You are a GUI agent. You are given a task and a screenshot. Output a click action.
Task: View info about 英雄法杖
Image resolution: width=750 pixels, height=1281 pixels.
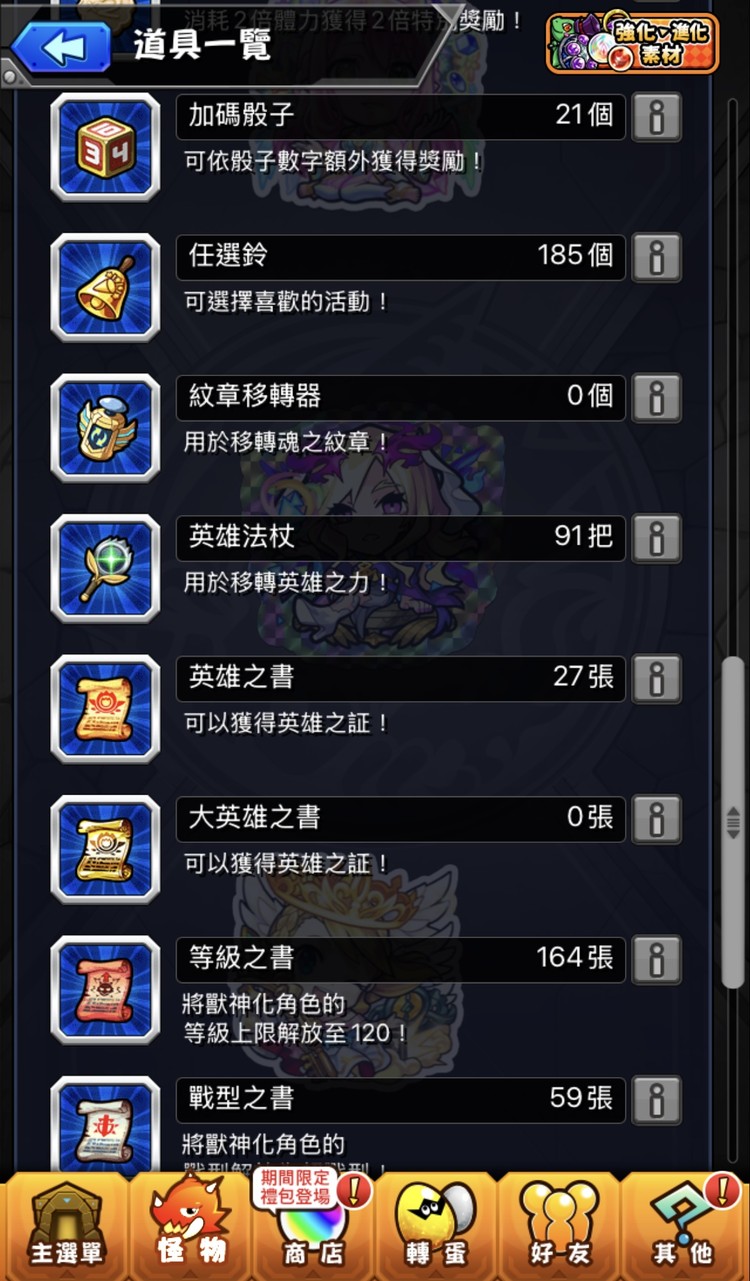(657, 538)
